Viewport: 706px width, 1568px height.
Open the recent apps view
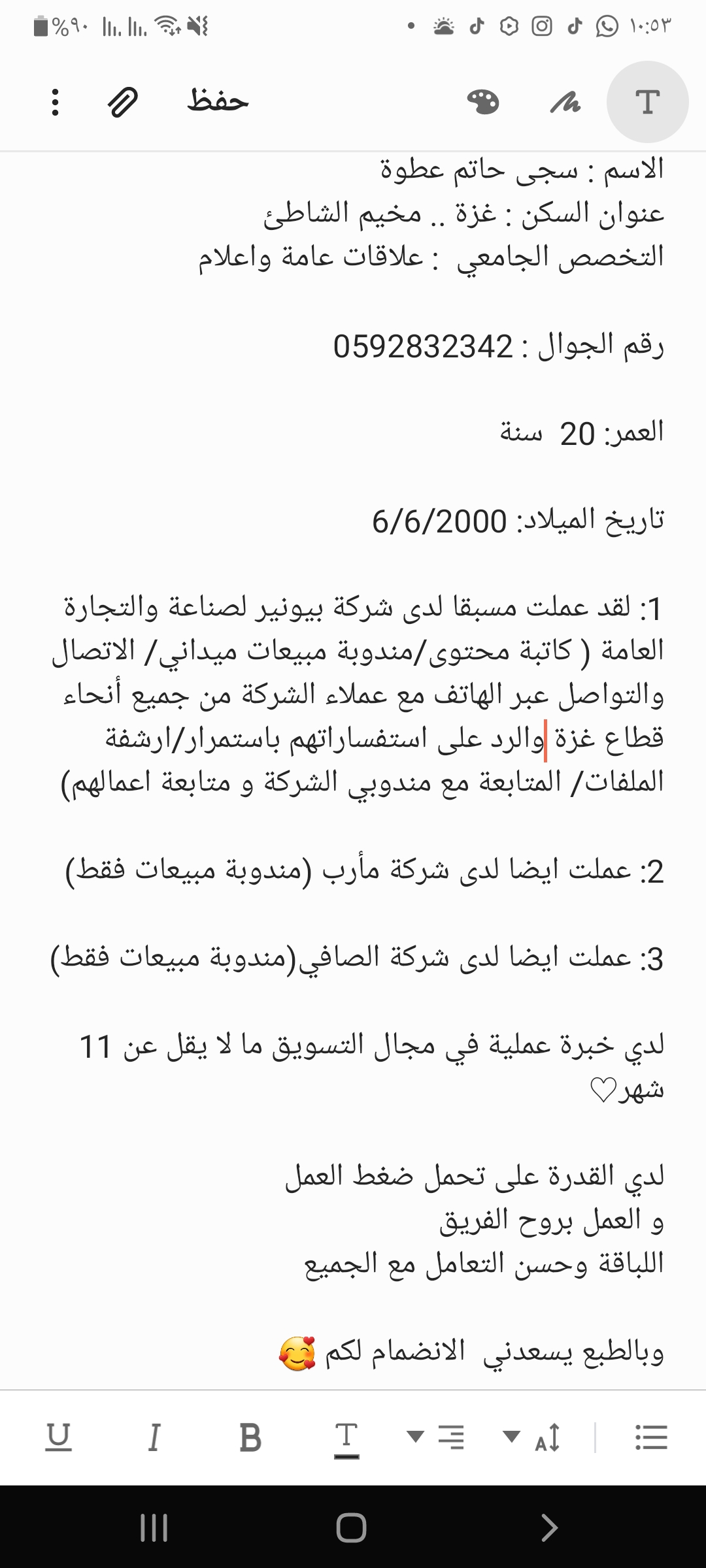[154, 1527]
